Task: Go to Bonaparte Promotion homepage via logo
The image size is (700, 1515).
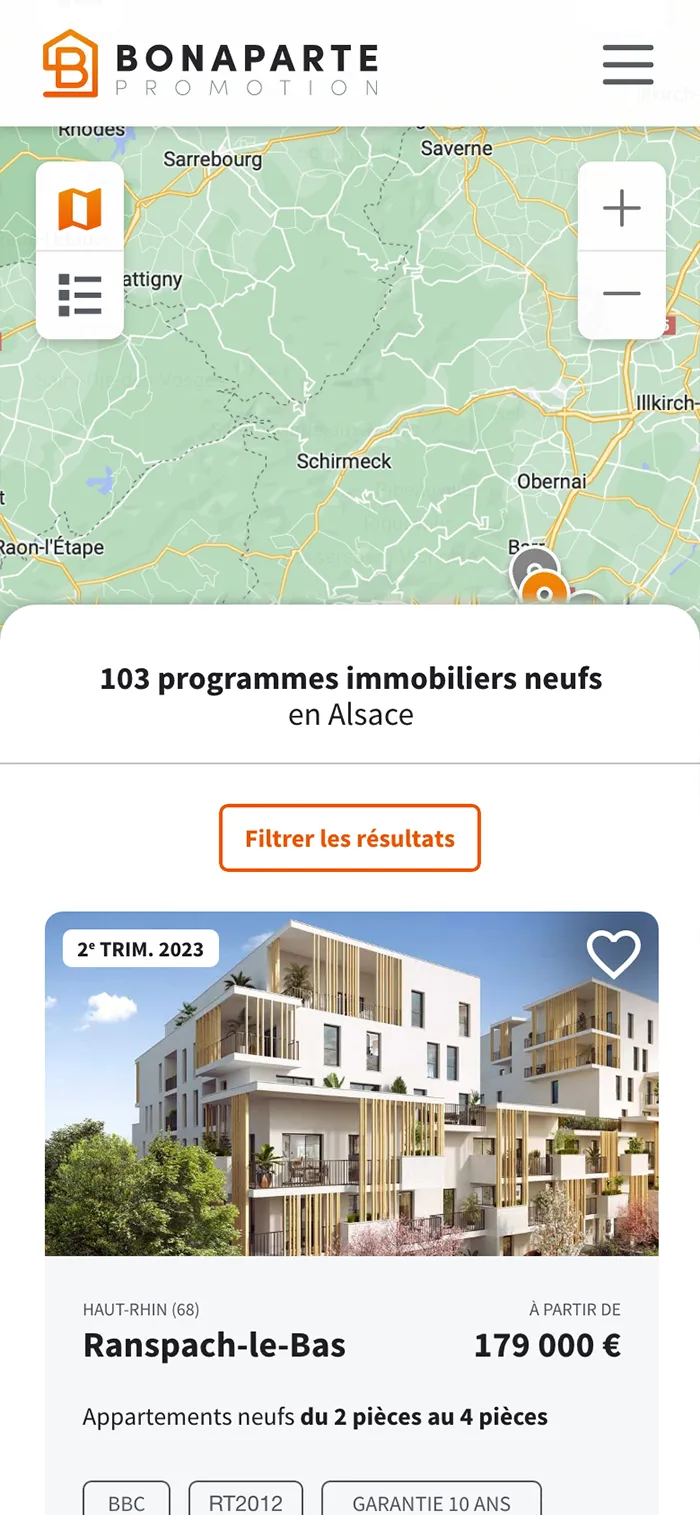Action: coord(210,65)
